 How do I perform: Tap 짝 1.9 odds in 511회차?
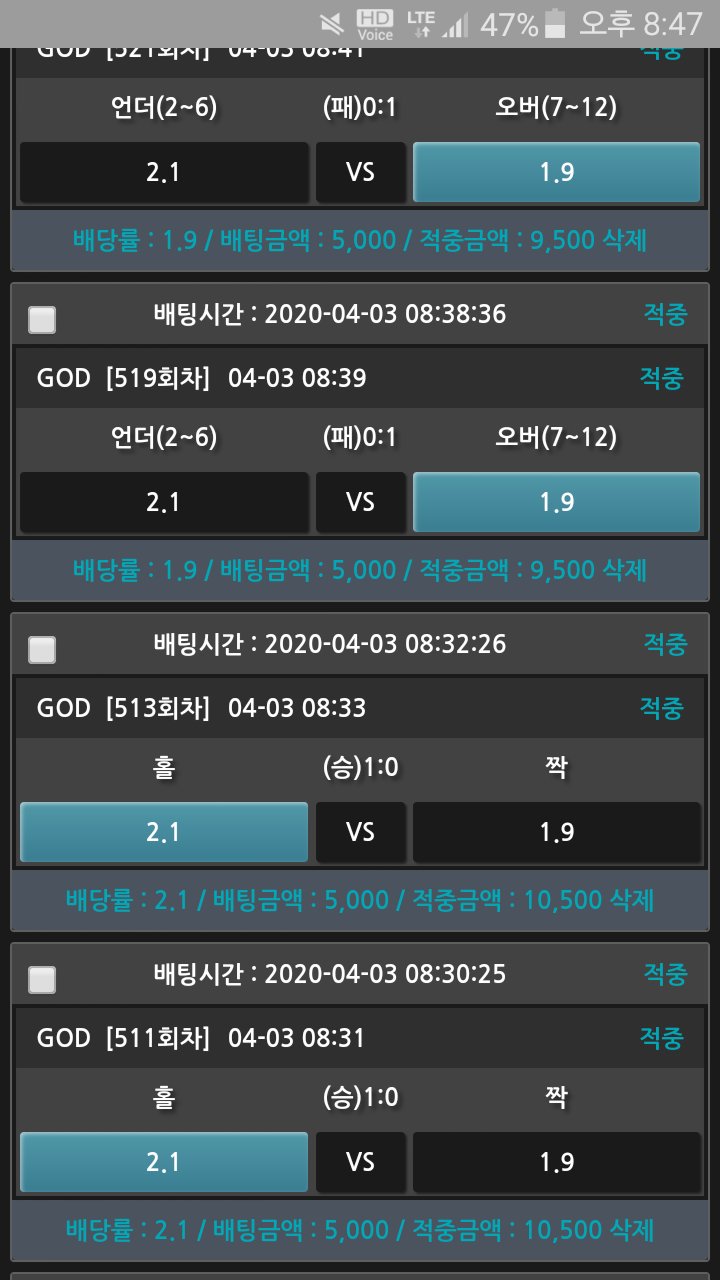[556, 1162]
